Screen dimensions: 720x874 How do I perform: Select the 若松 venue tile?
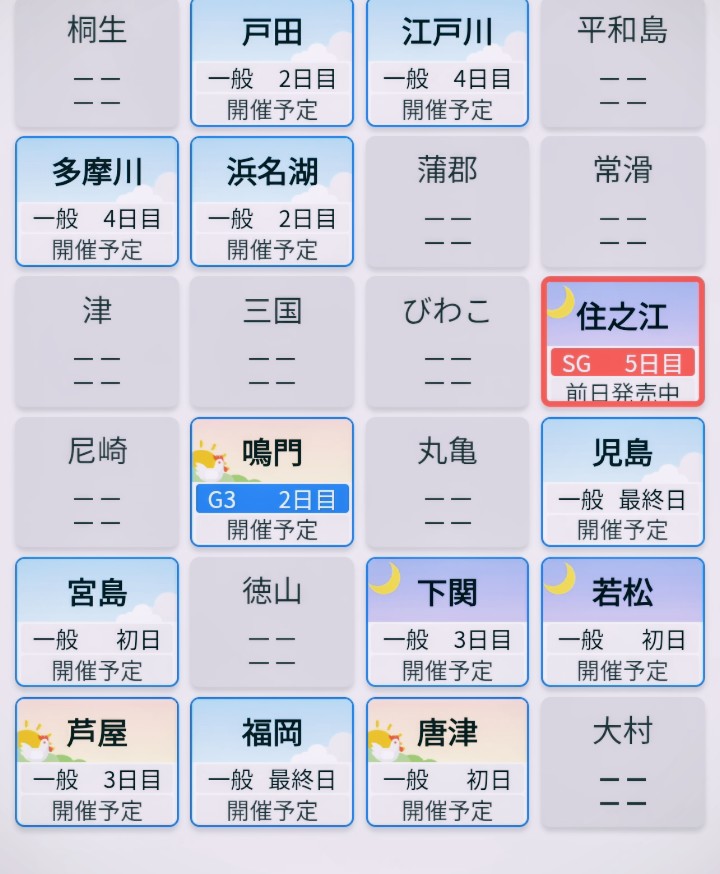[622, 622]
